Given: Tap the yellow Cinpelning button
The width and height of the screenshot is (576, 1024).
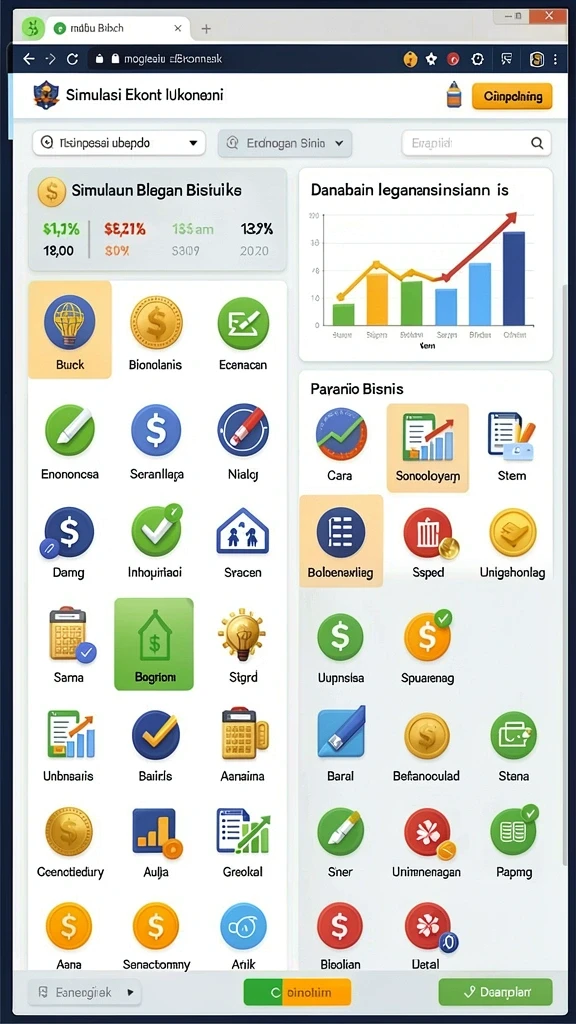Looking at the screenshot, I should [512, 96].
